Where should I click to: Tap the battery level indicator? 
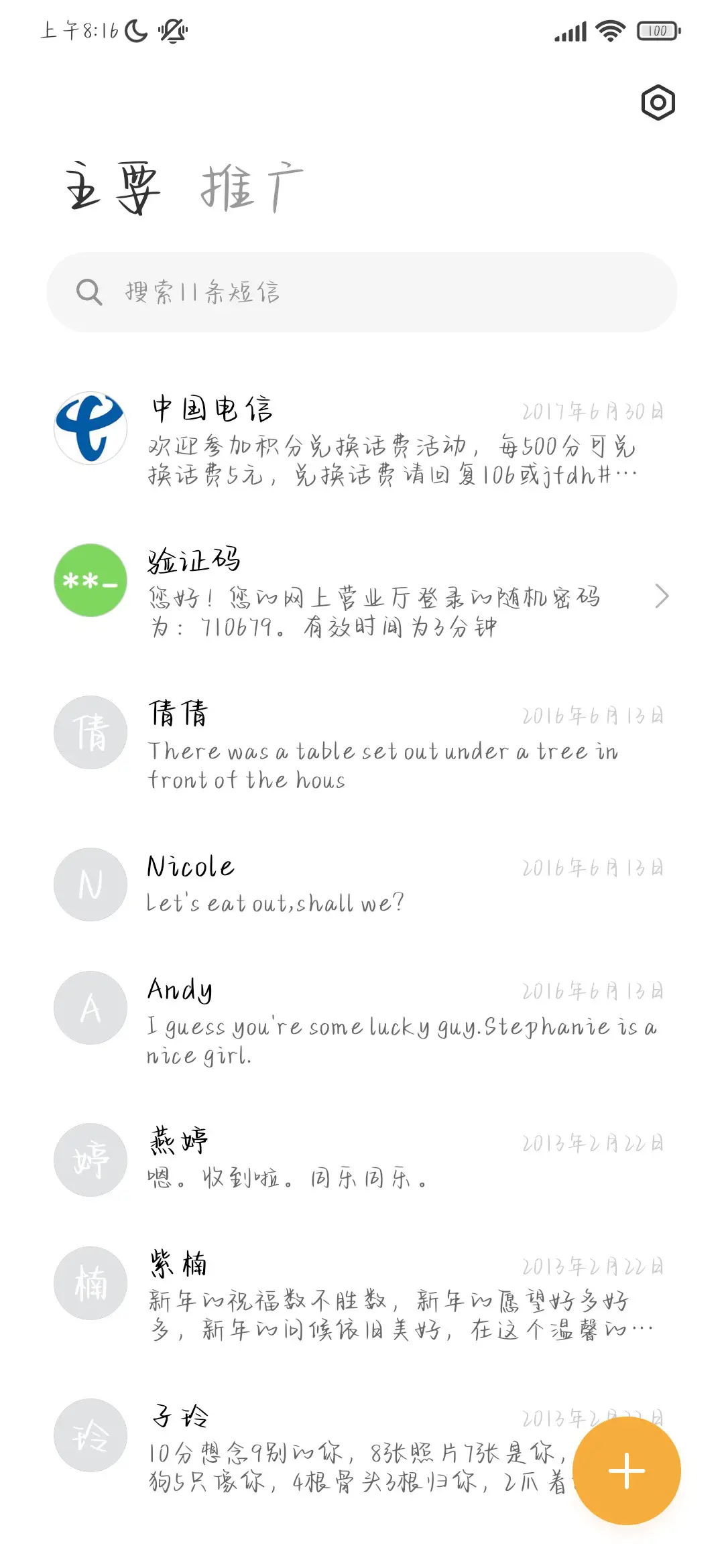[x=656, y=30]
